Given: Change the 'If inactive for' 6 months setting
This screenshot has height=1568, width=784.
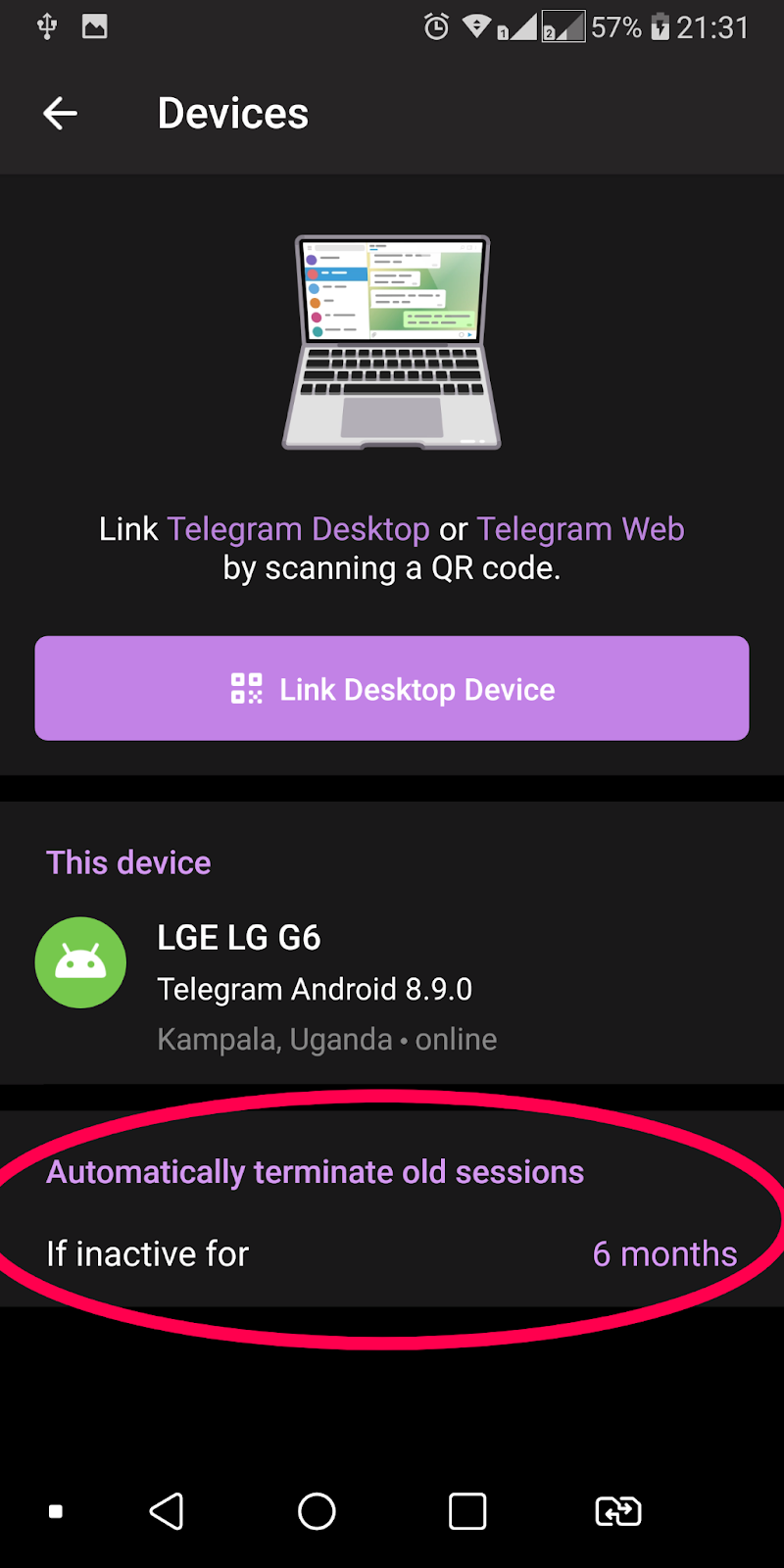Looking at the screenshot, I should (x=392, y=1253).
